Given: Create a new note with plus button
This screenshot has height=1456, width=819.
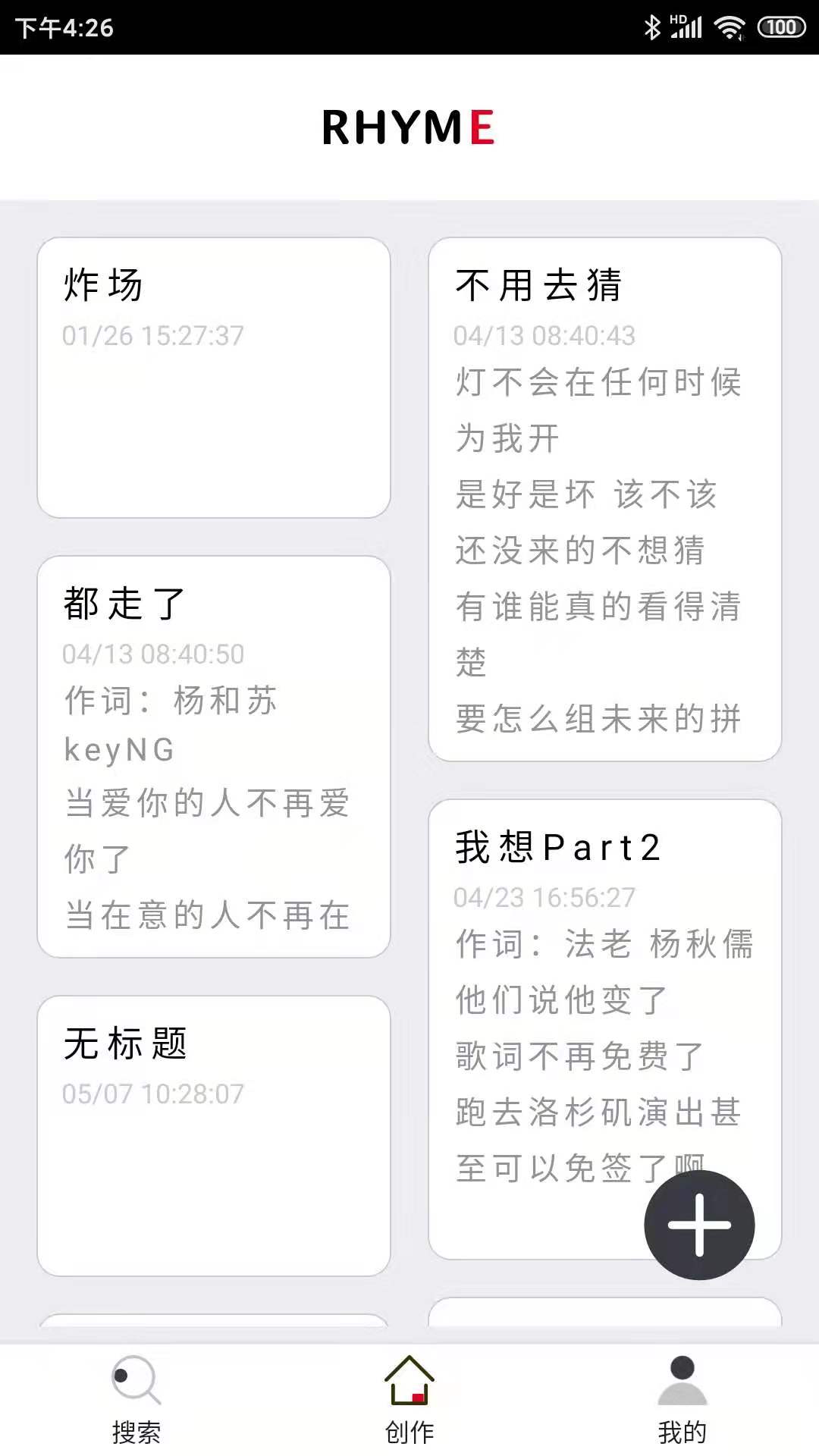Looking at the screenshot, I should [699, 1225].
